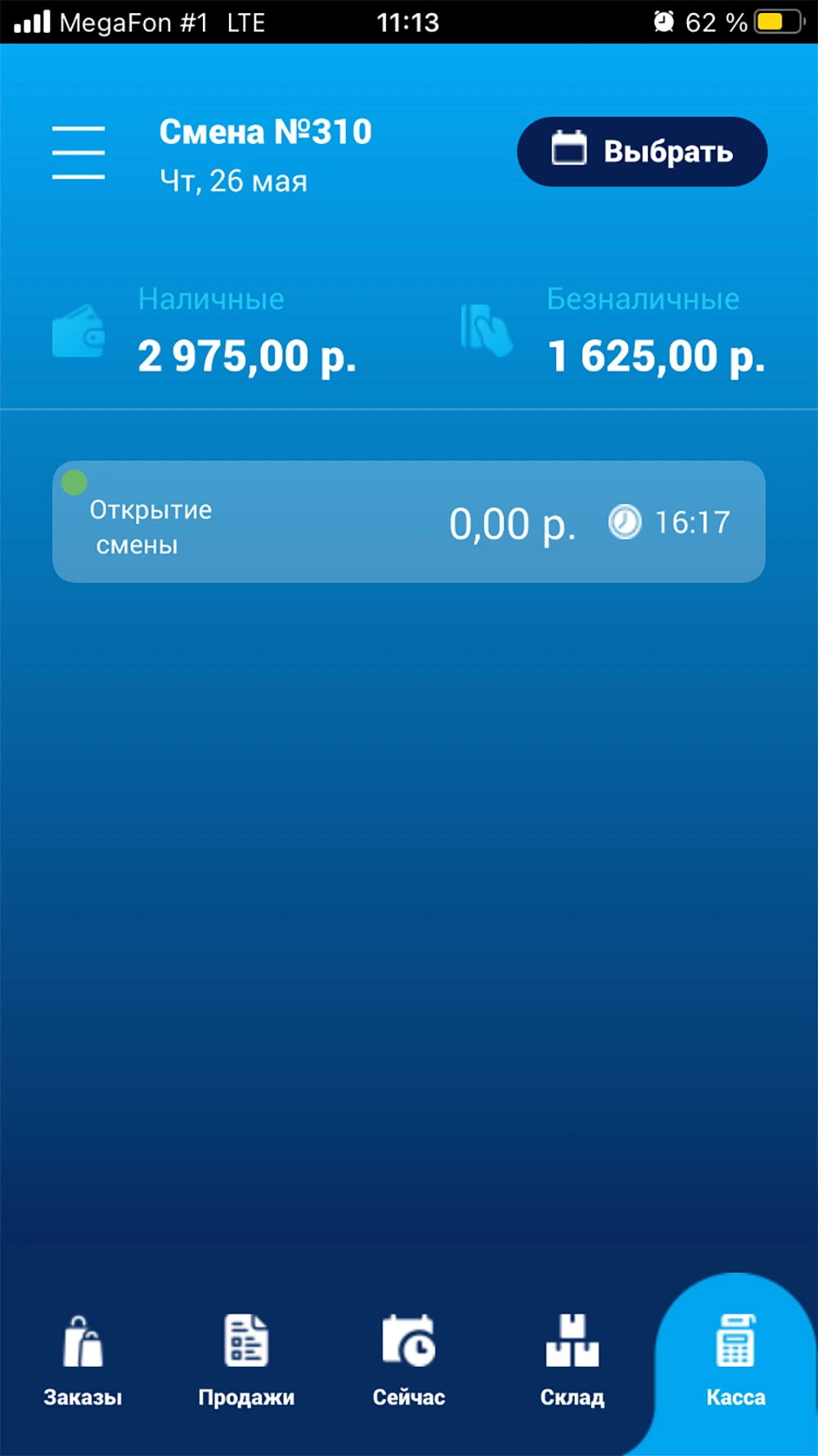Toggle the green status dot on shift entry
This screenshot has height=1456, width=818.
[x=75, y=484]
